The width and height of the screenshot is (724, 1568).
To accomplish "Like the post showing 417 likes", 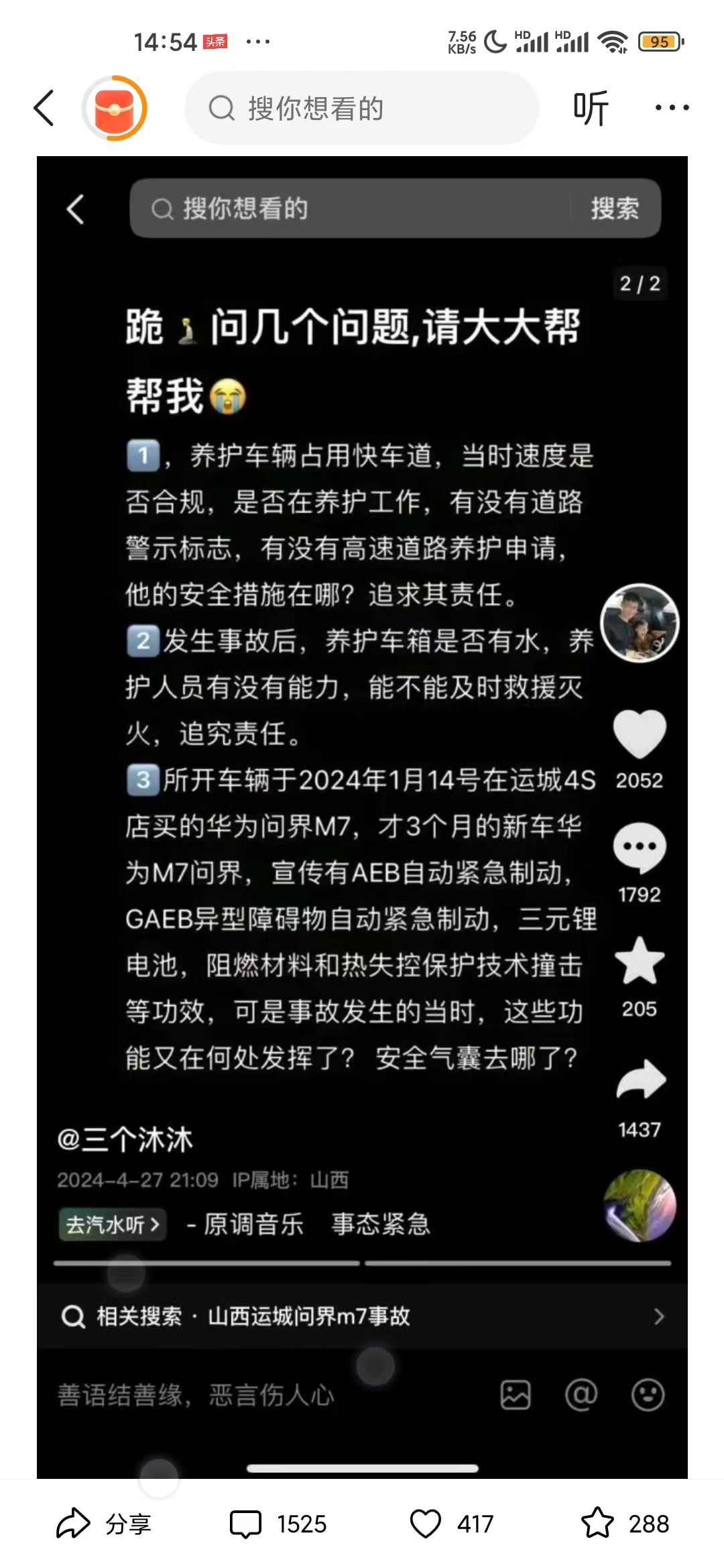I will [x=452, y=1524].
